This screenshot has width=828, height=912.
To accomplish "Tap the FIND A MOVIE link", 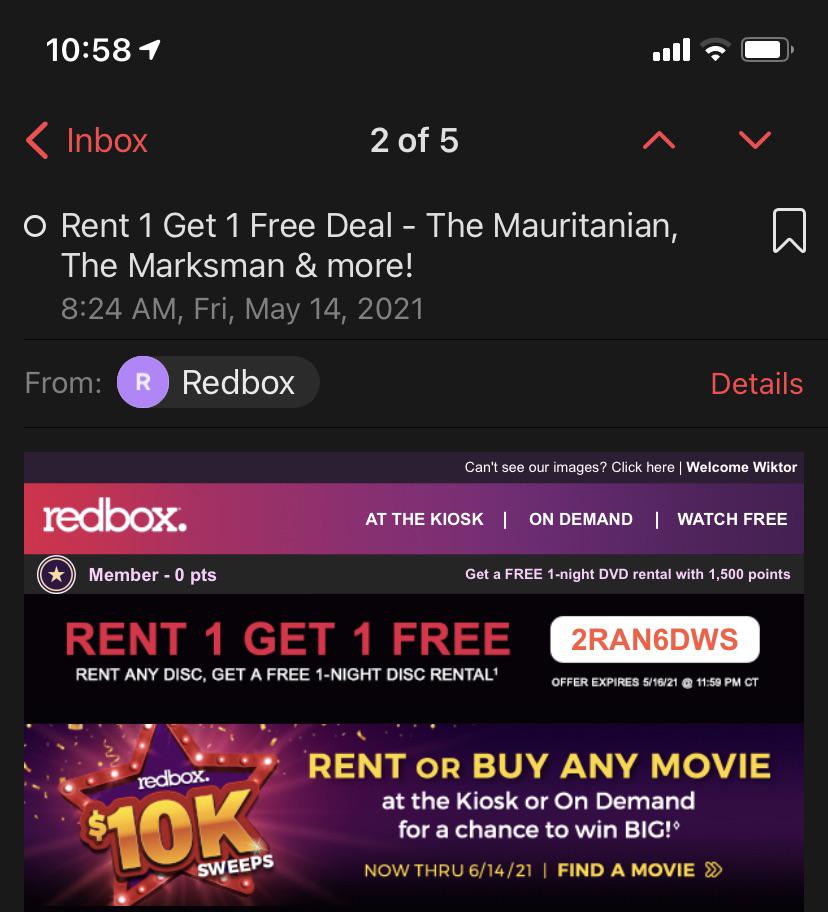I will point(627,869).
